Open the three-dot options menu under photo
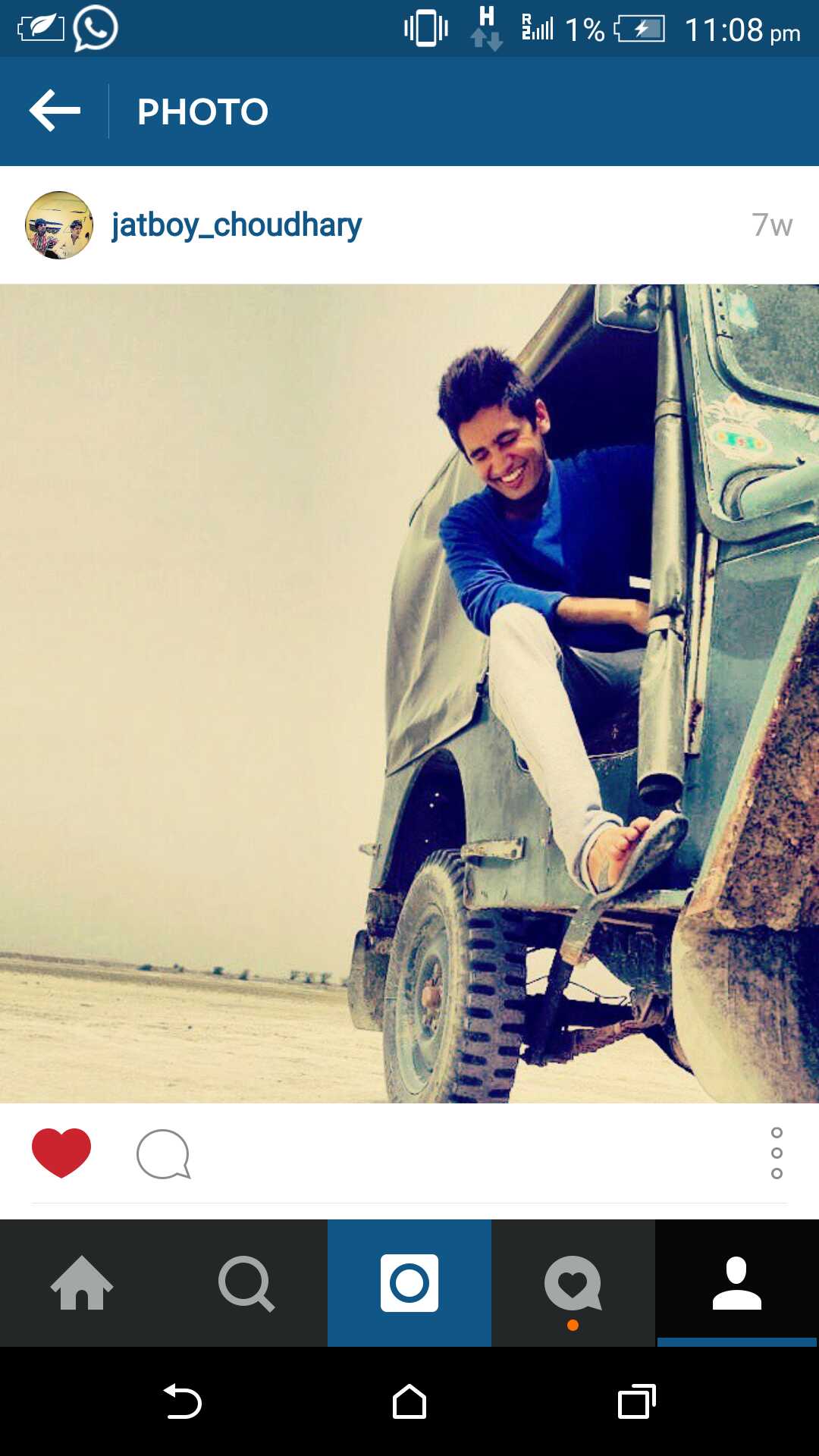 pyautogui.click(x=777, y=1153)
